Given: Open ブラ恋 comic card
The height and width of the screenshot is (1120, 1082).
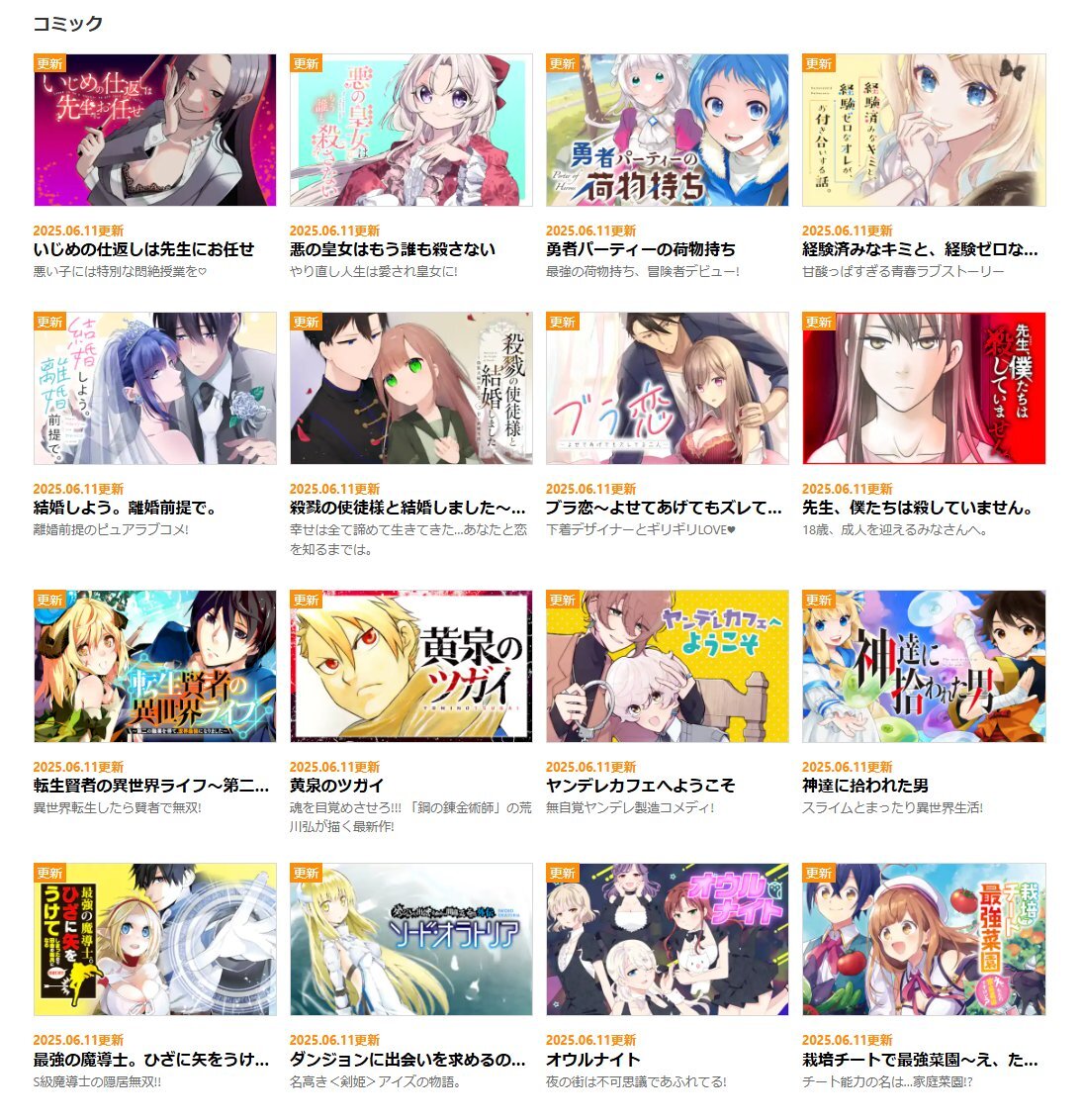Looking at the screenshot, I should click(x=667, y=389).
